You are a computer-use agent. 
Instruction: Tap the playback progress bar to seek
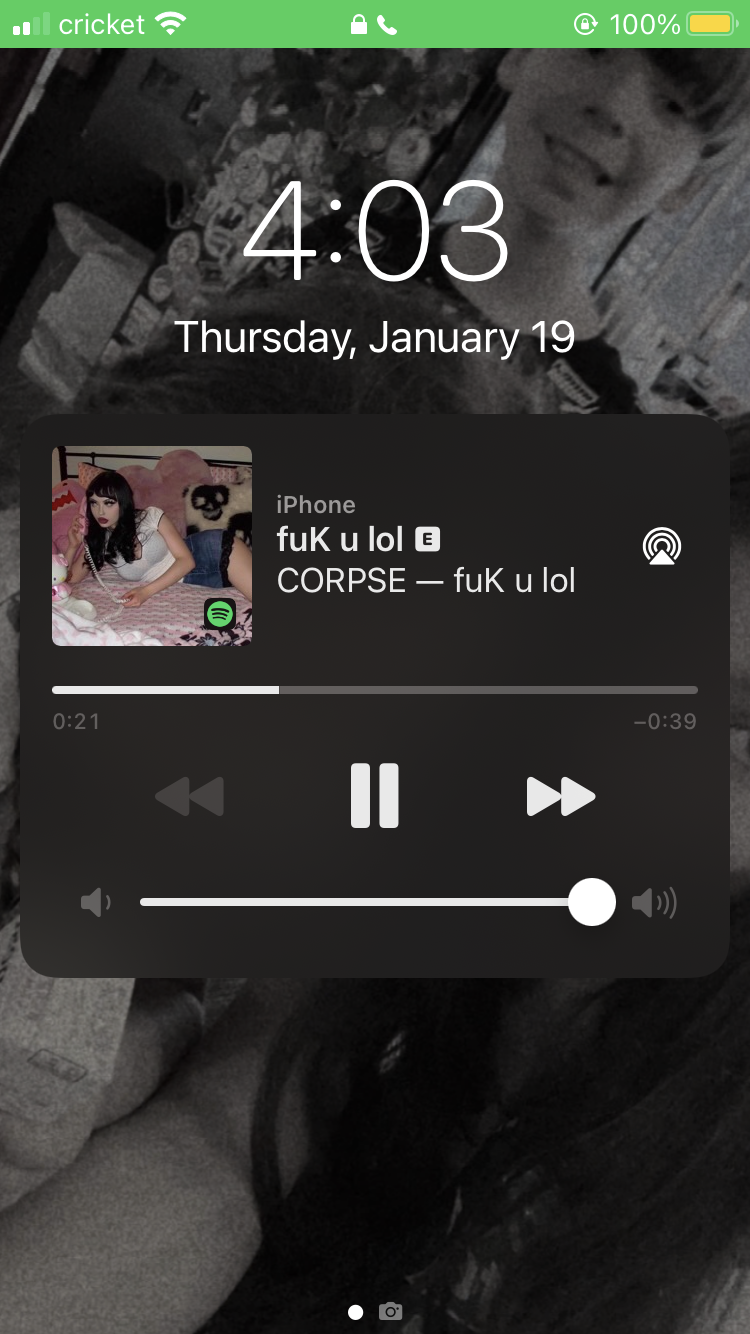pyautogui.click(x=375, y=690)
